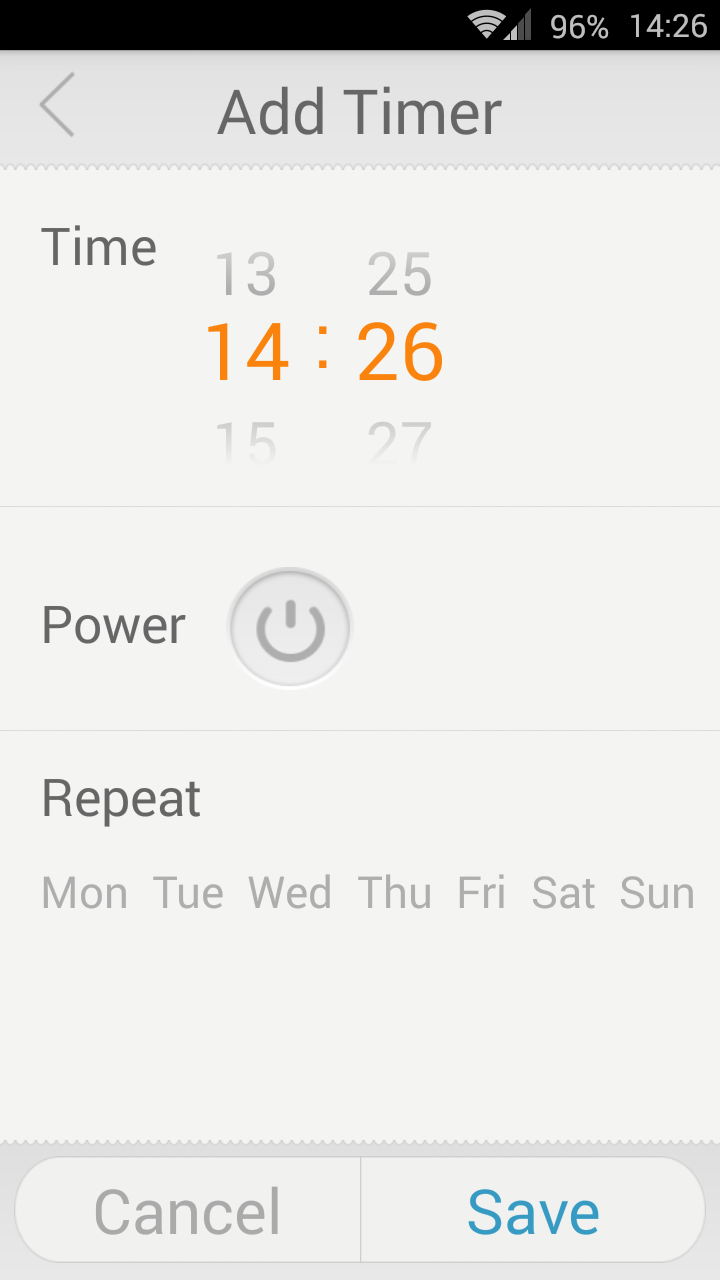Pick hour 13 in the time picker
This screenshot has height=1280, width=720.
246,274
